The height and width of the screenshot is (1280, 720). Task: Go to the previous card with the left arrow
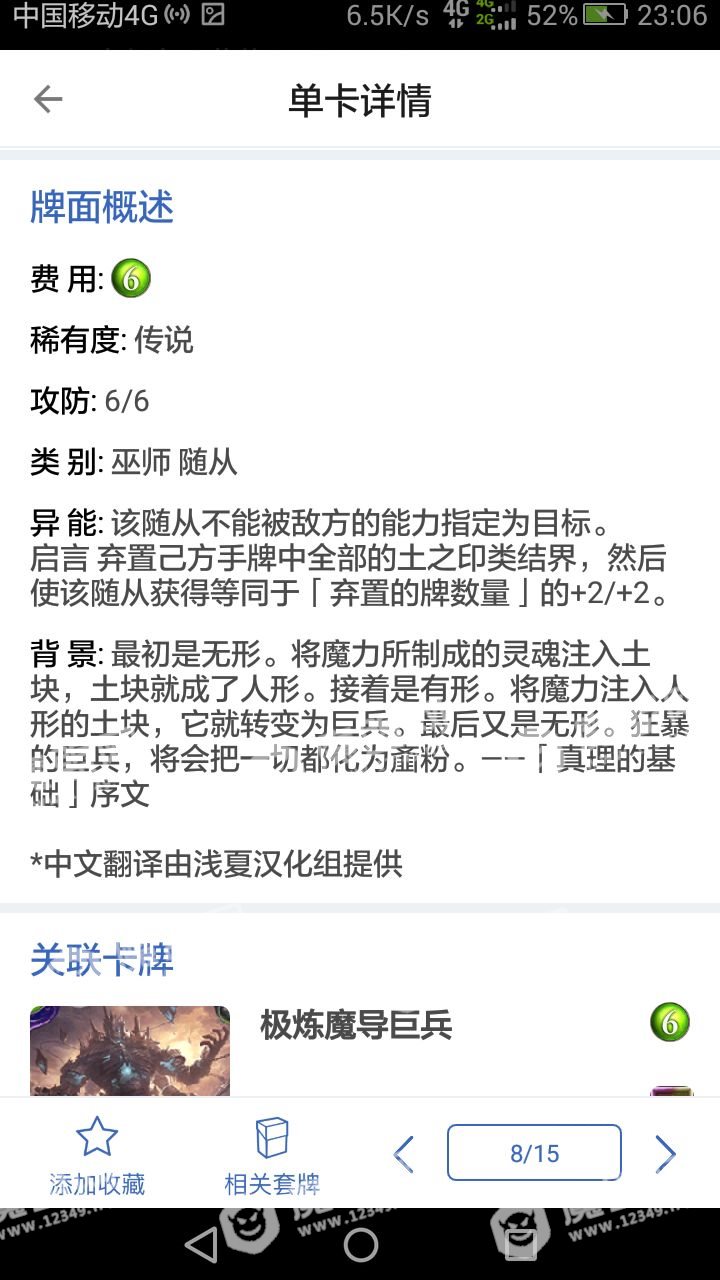point(404,1154)
